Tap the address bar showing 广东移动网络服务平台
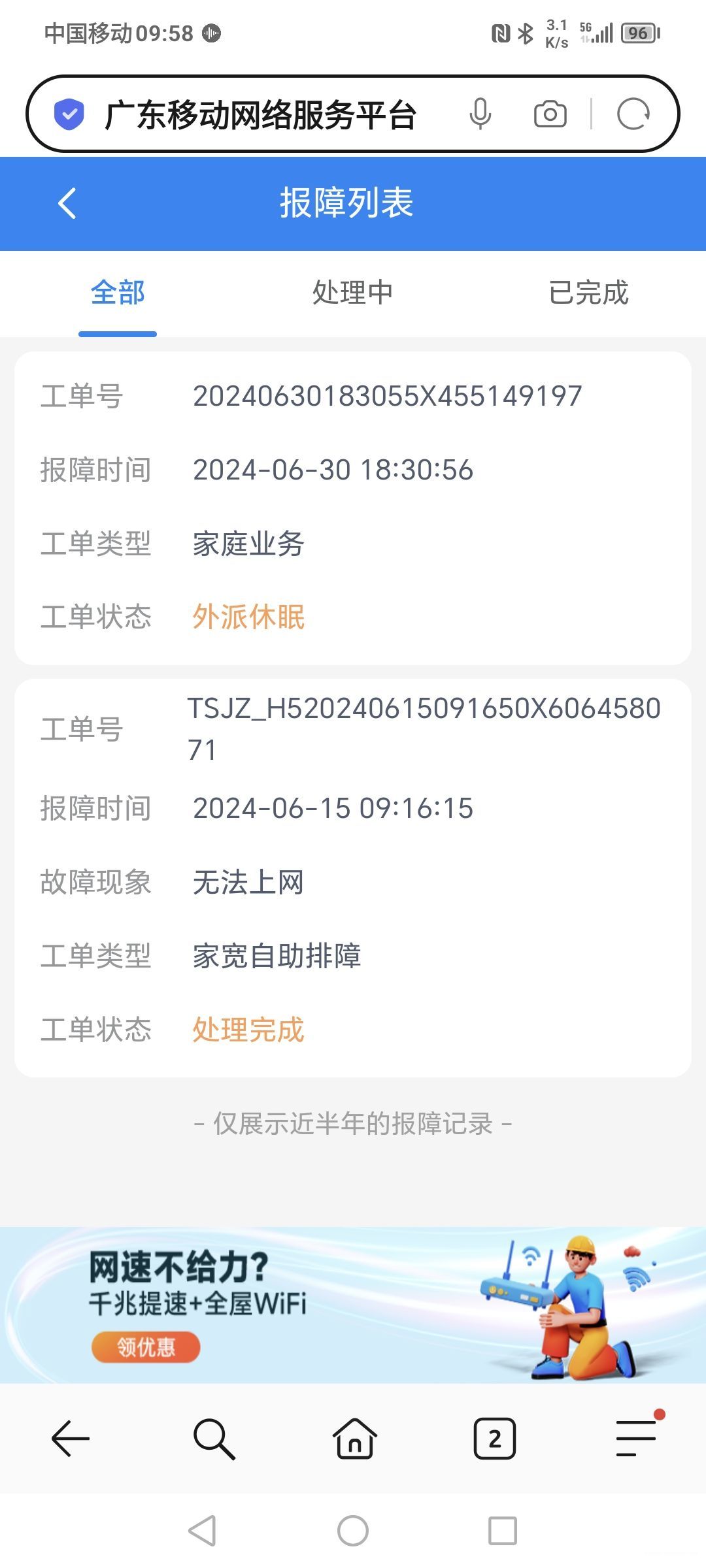Viewport: 706px width, 1568px height. pyautogui.click(x=261, y=115)
